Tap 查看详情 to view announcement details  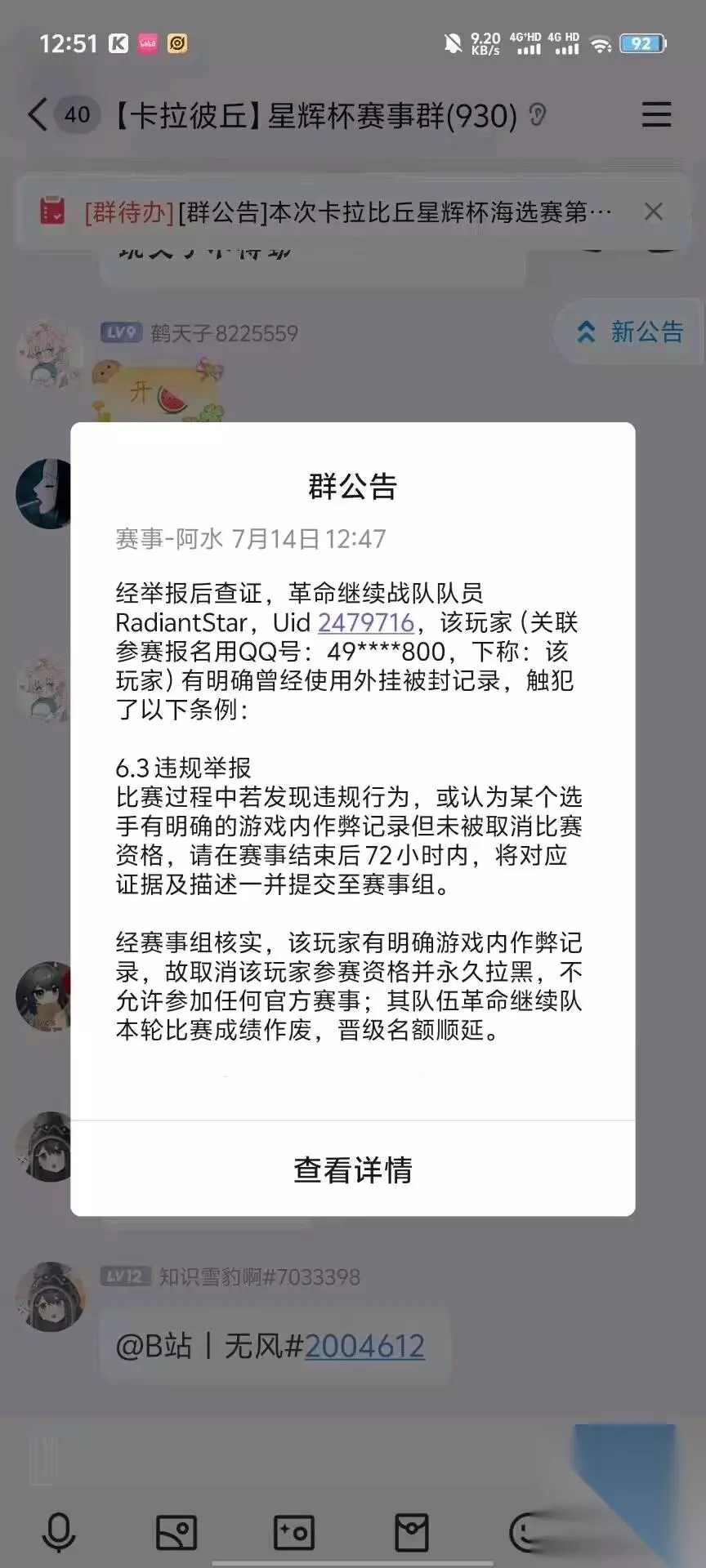(x=352, y=1169)
